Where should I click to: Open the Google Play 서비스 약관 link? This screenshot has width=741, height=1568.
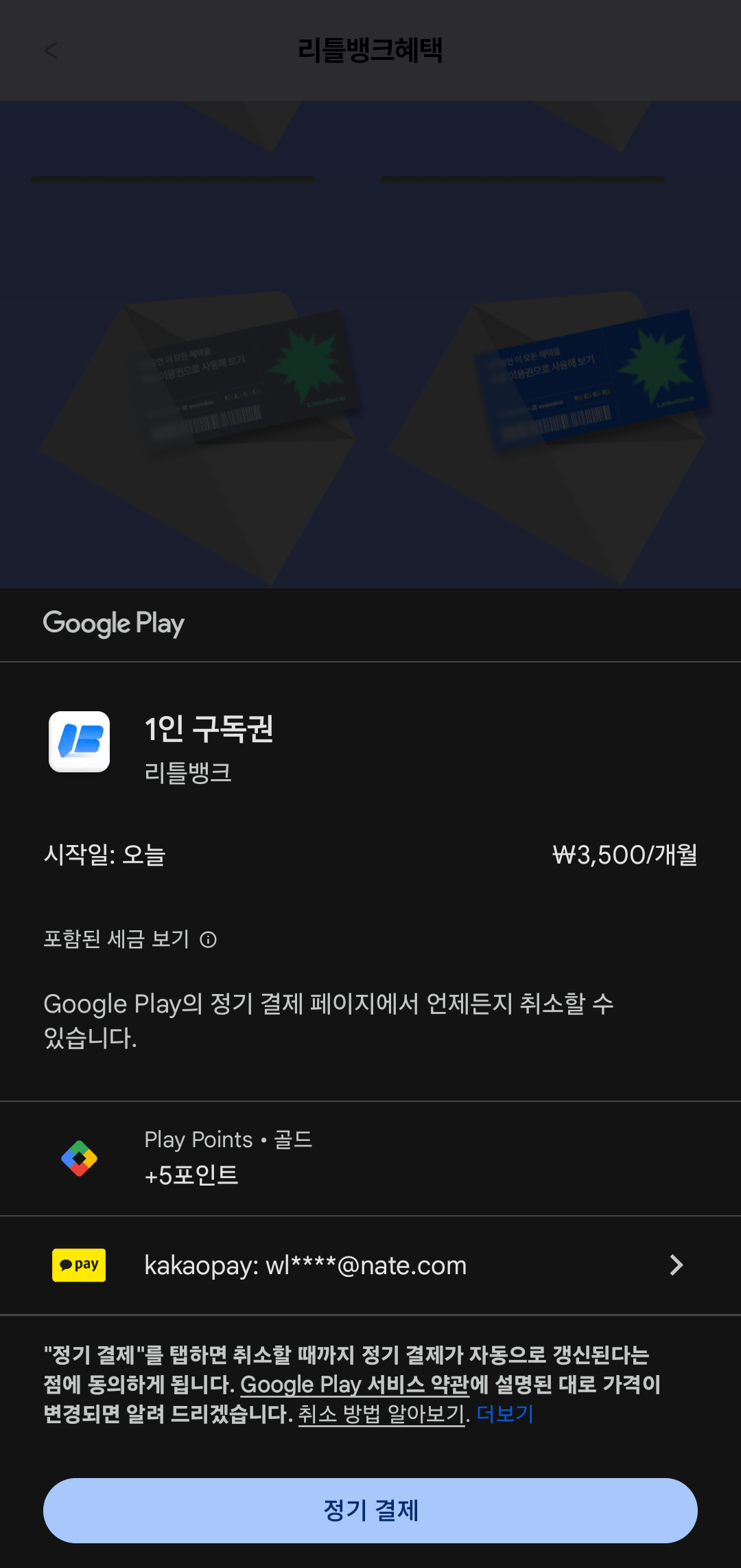point(357,1384)
